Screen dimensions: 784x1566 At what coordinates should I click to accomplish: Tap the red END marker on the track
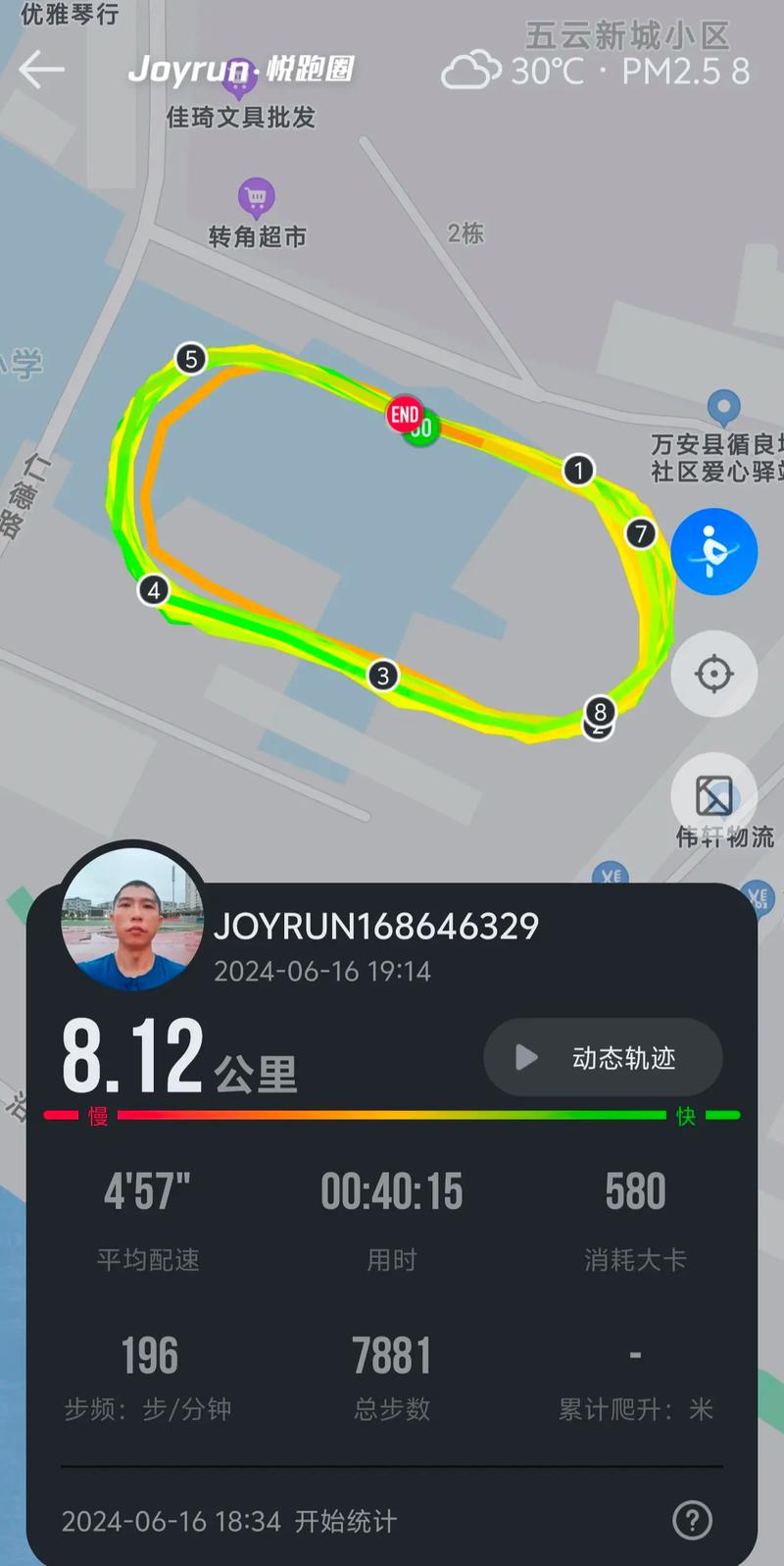[406, 415]
